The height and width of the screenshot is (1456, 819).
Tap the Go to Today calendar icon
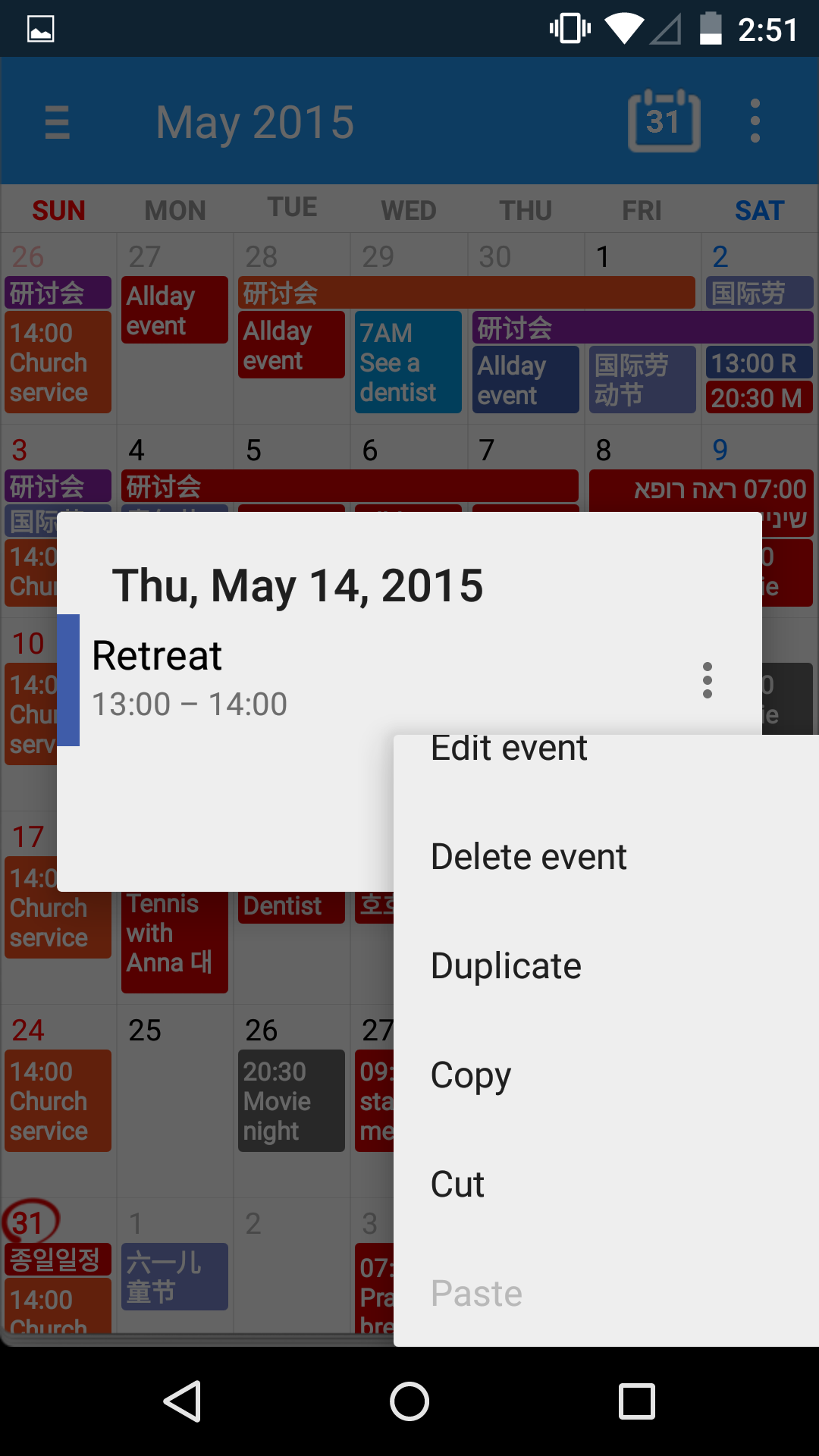pos(663,121)
